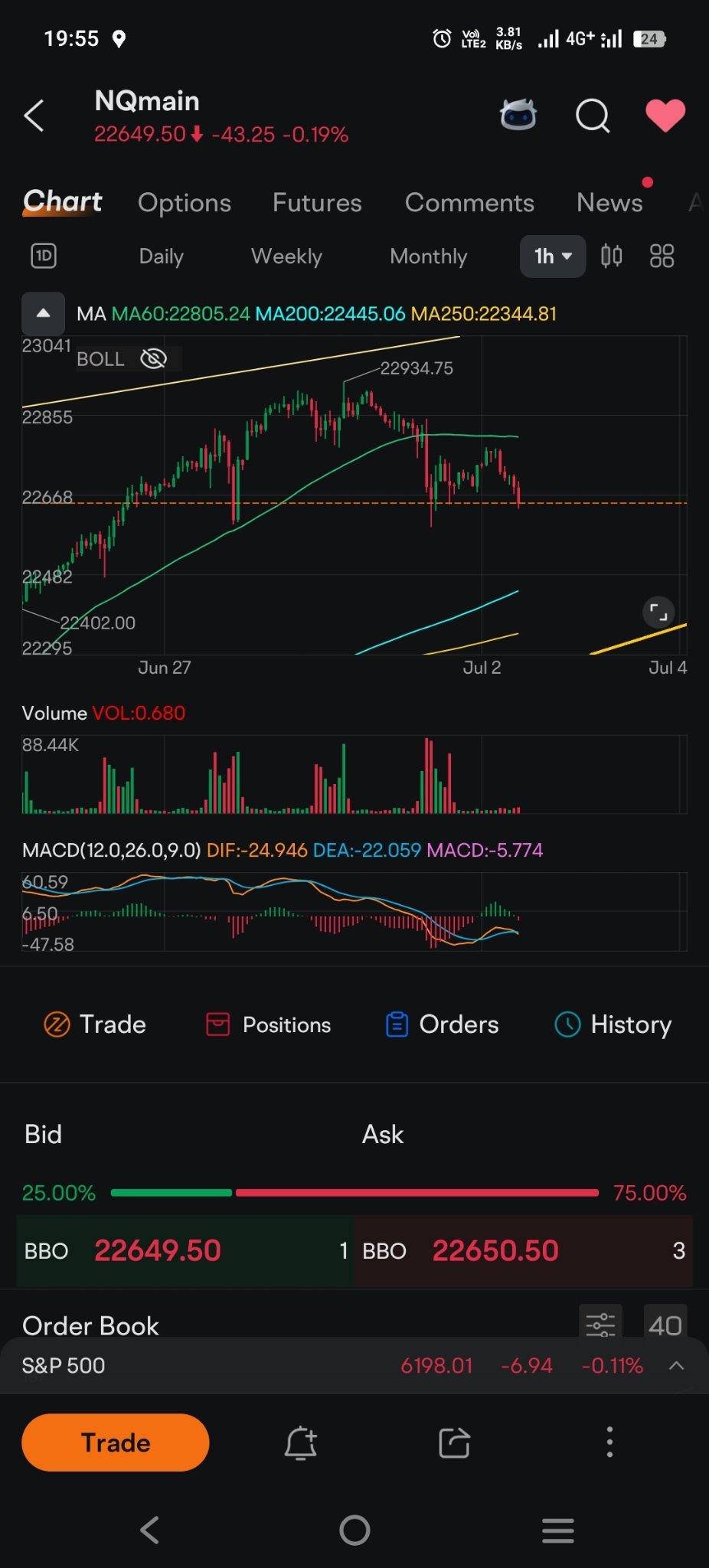Toggle BOLL indicator visibility eye
709x1568 pixels.
coord(154,358)
